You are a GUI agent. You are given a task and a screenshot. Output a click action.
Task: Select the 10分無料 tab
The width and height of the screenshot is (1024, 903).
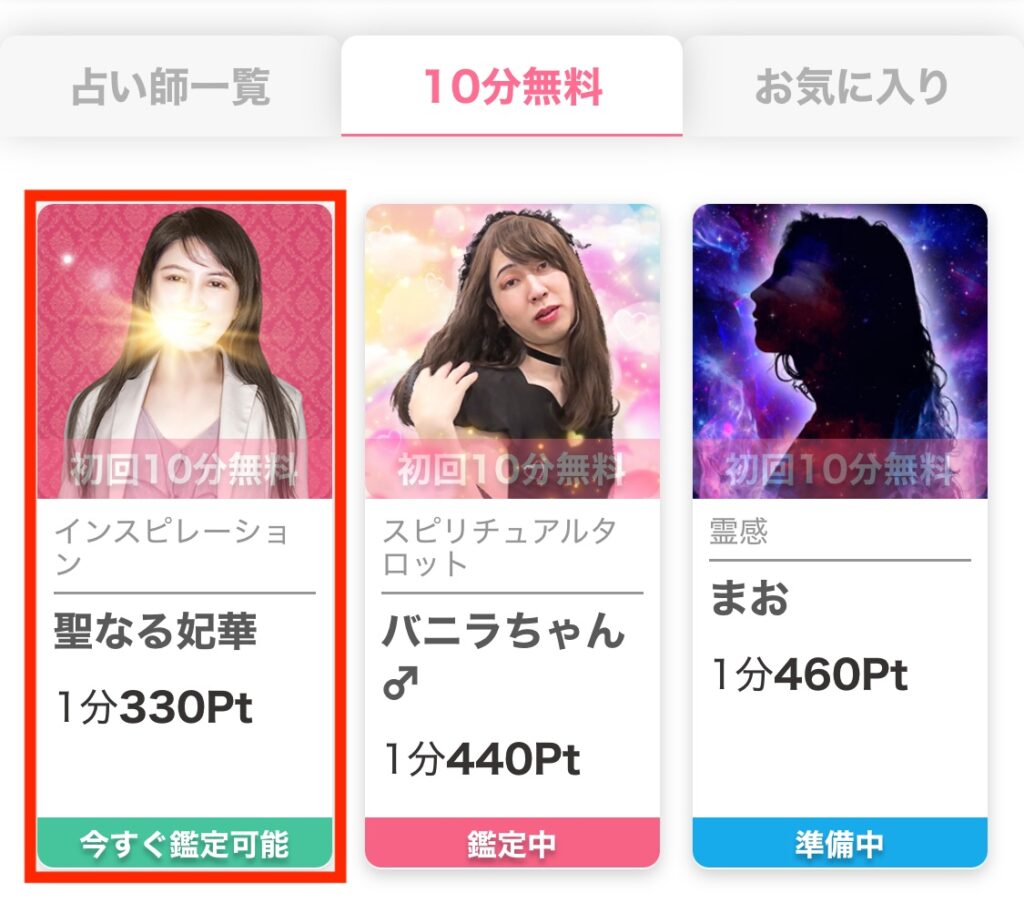tap(512, 88)
